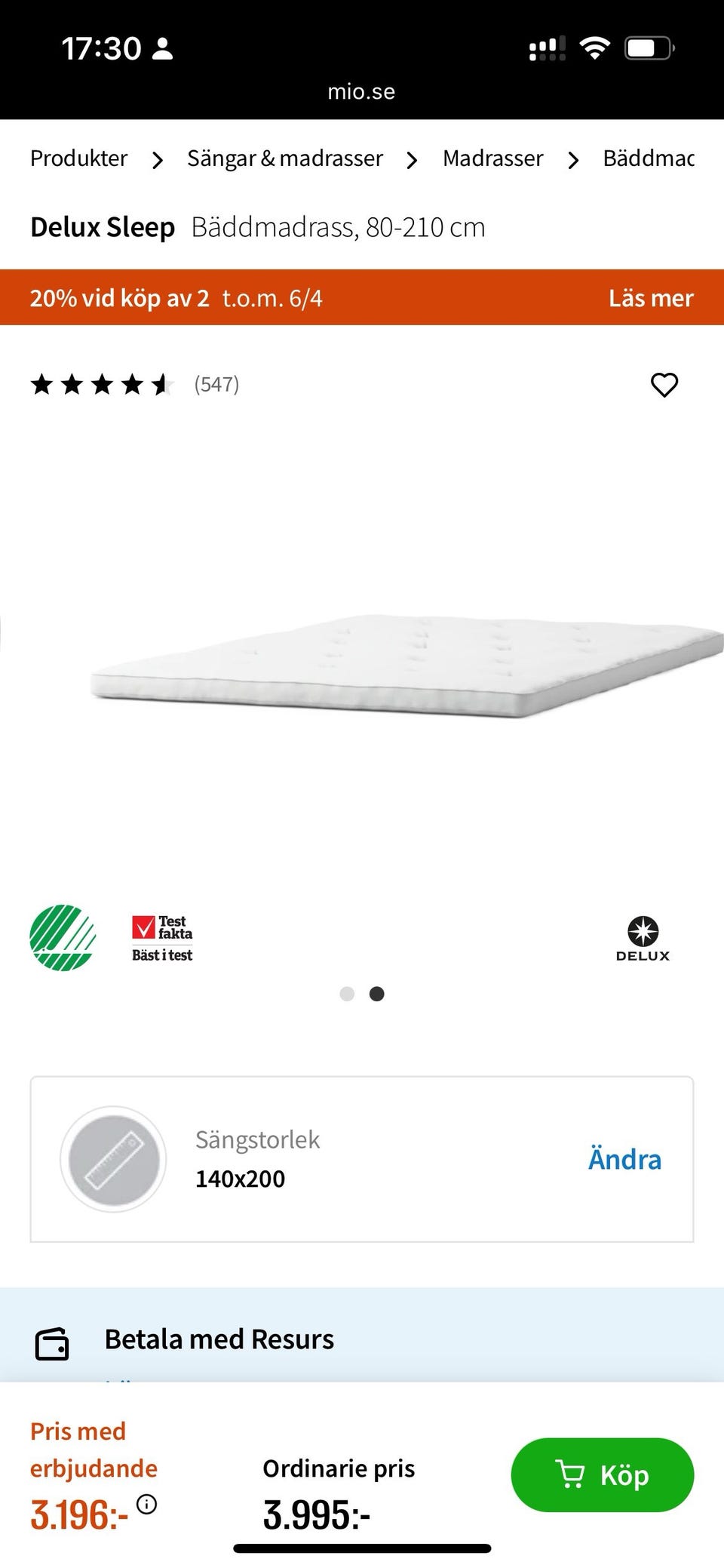The width and height of the screenshot is (724, 1568).
Task: Go to Sängar & madrasser category
Action: (284, 158)
